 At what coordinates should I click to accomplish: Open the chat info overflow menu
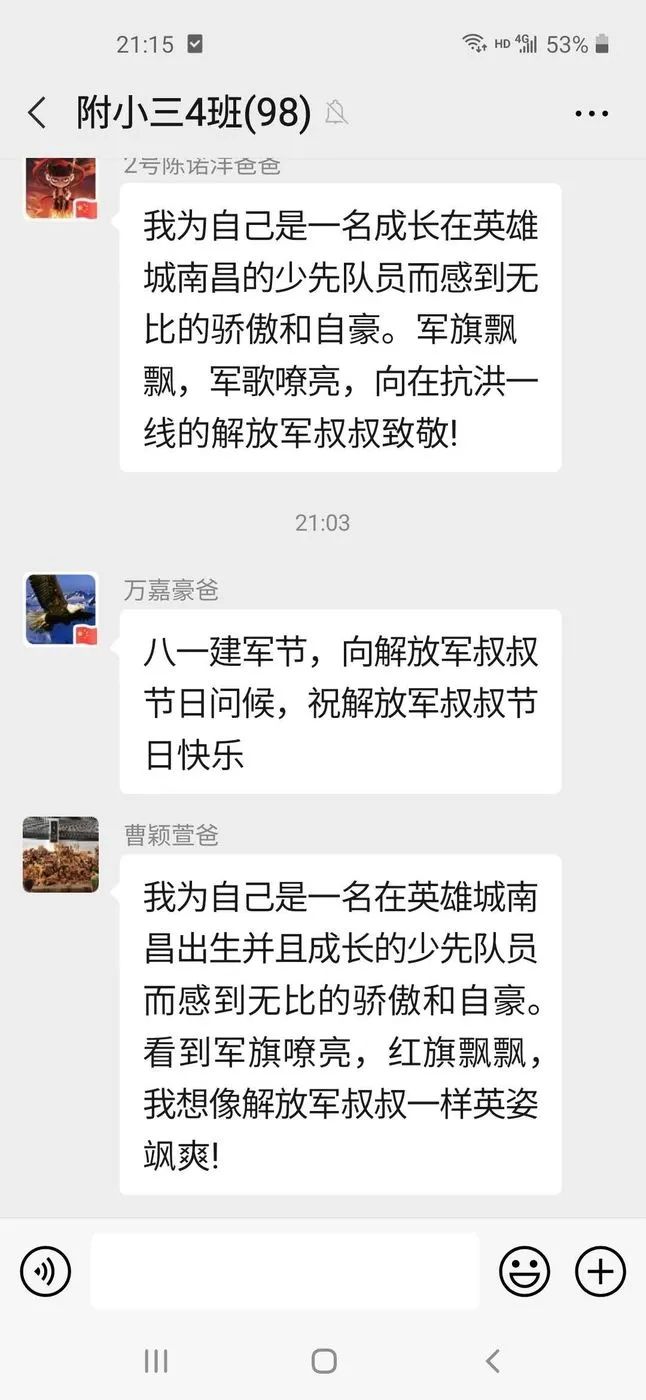pyautogui.click(x=591, y=113)
